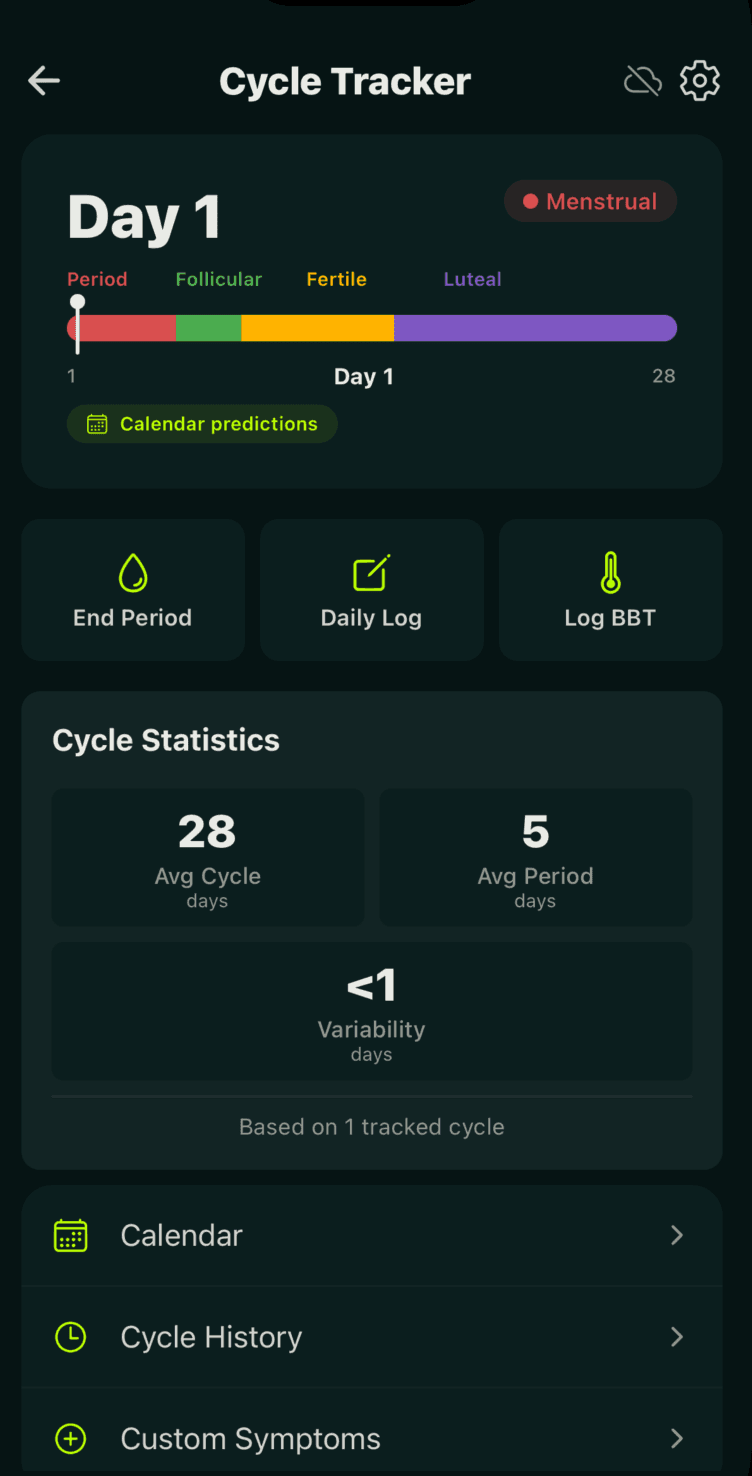Click the cloud sync status icon

coord(642,80)
